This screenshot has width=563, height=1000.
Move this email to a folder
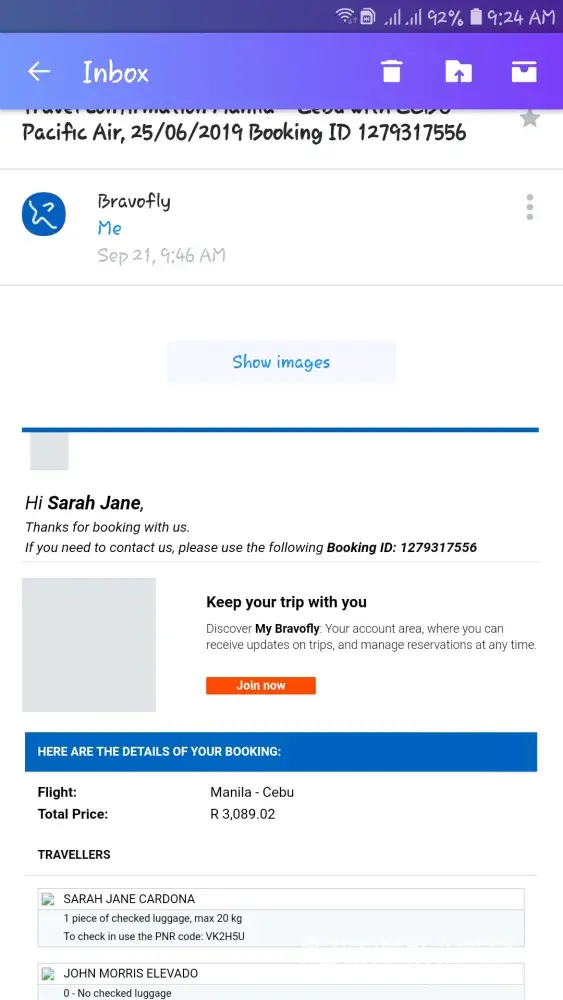click(458, 71)
